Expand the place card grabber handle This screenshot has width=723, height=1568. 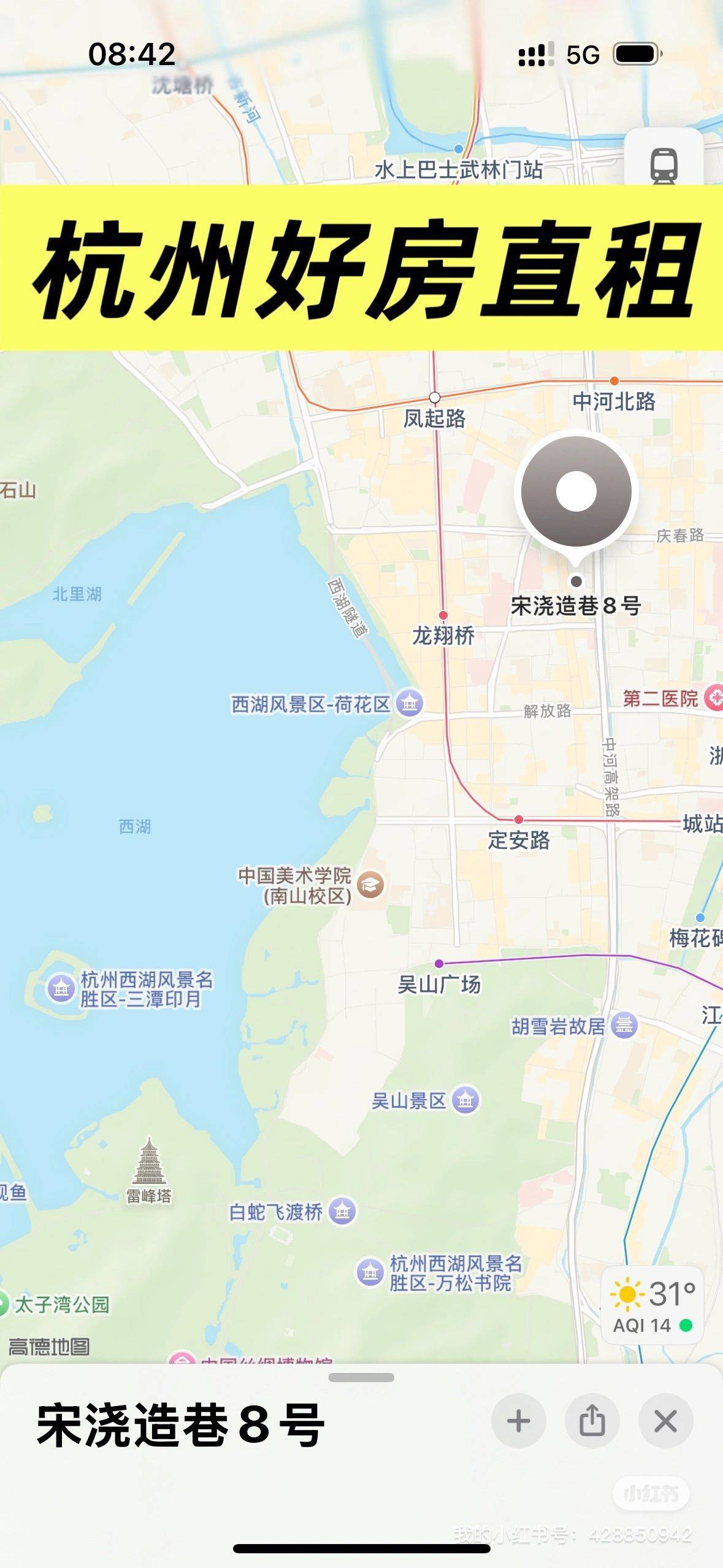(x=361, y=1377)
